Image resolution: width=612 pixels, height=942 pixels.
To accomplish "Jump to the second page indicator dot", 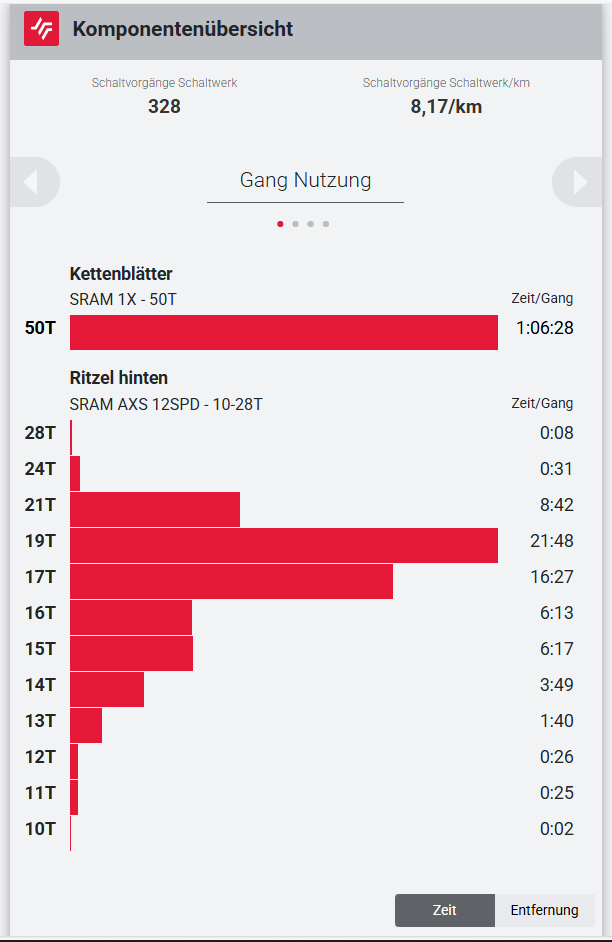I will coord(295,224).
